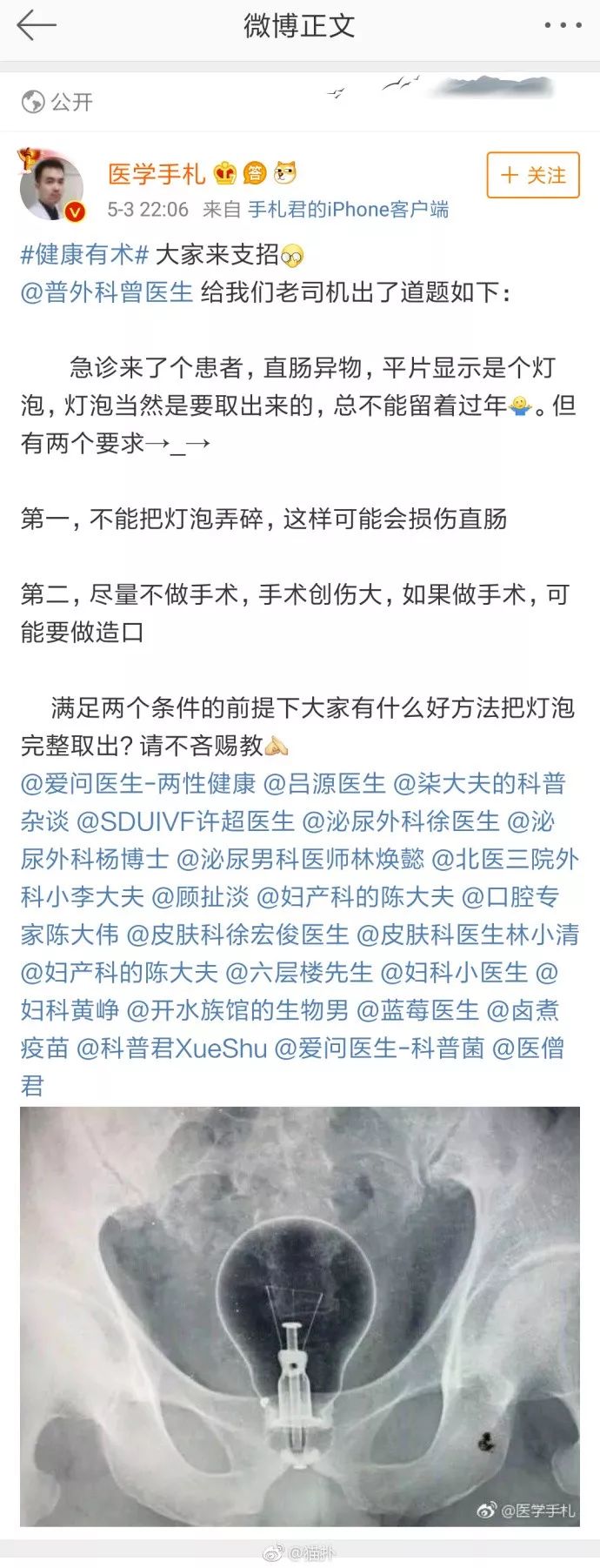Open the 手札君的iPhone客户端 source link

[348, 210]
